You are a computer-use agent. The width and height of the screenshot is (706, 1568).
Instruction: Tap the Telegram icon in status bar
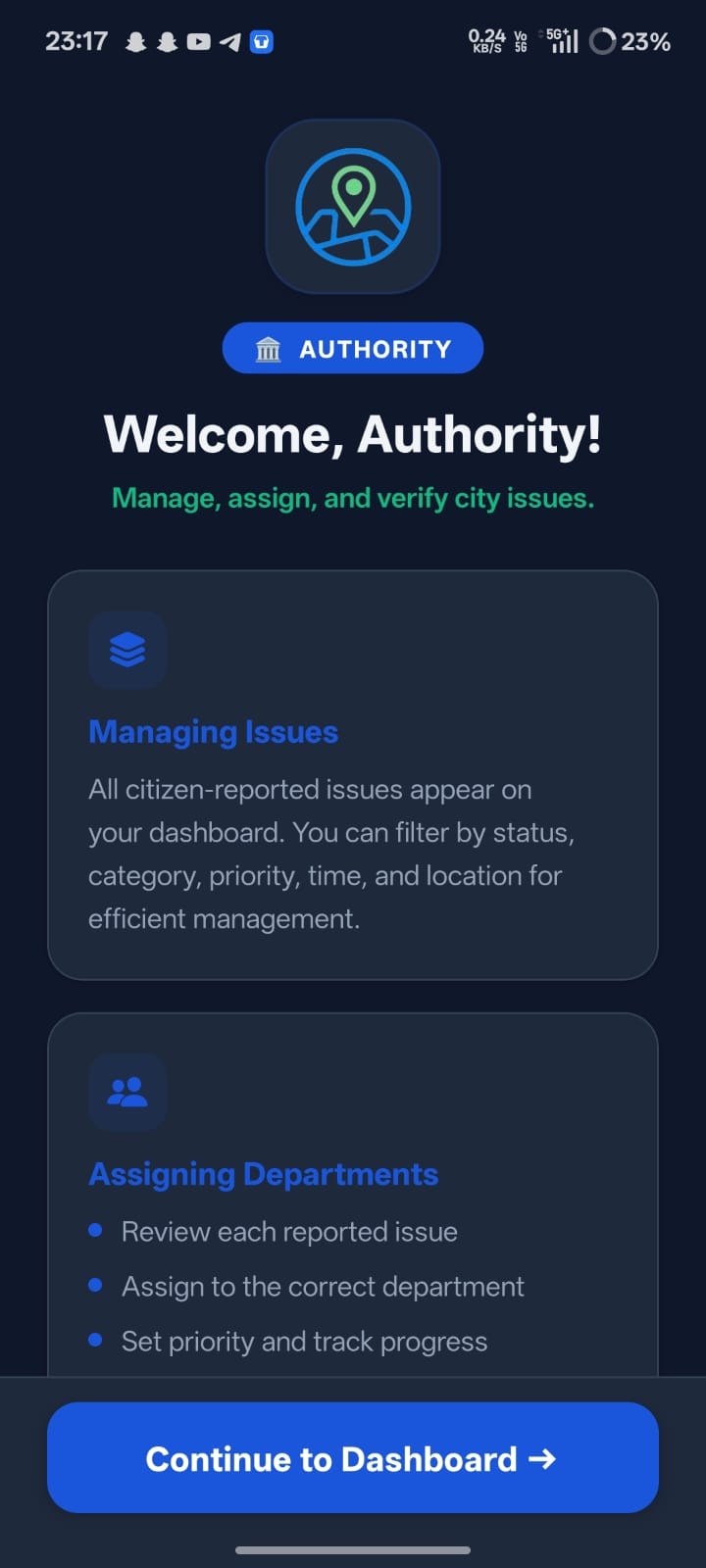[231, 41]
